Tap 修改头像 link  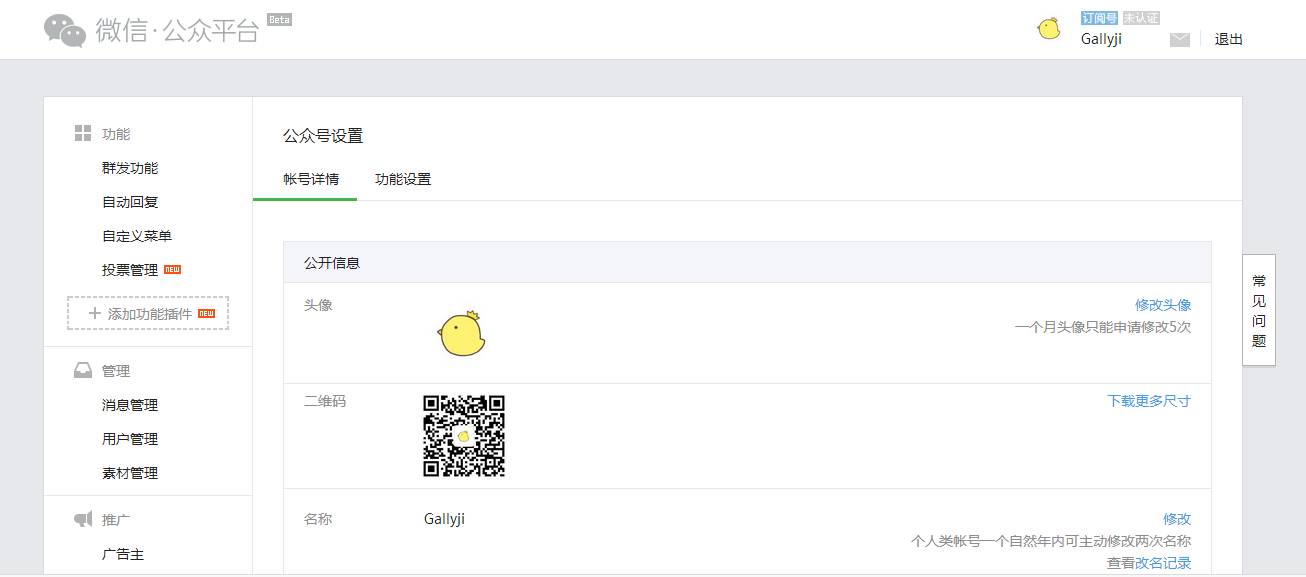pos(1162,305)
